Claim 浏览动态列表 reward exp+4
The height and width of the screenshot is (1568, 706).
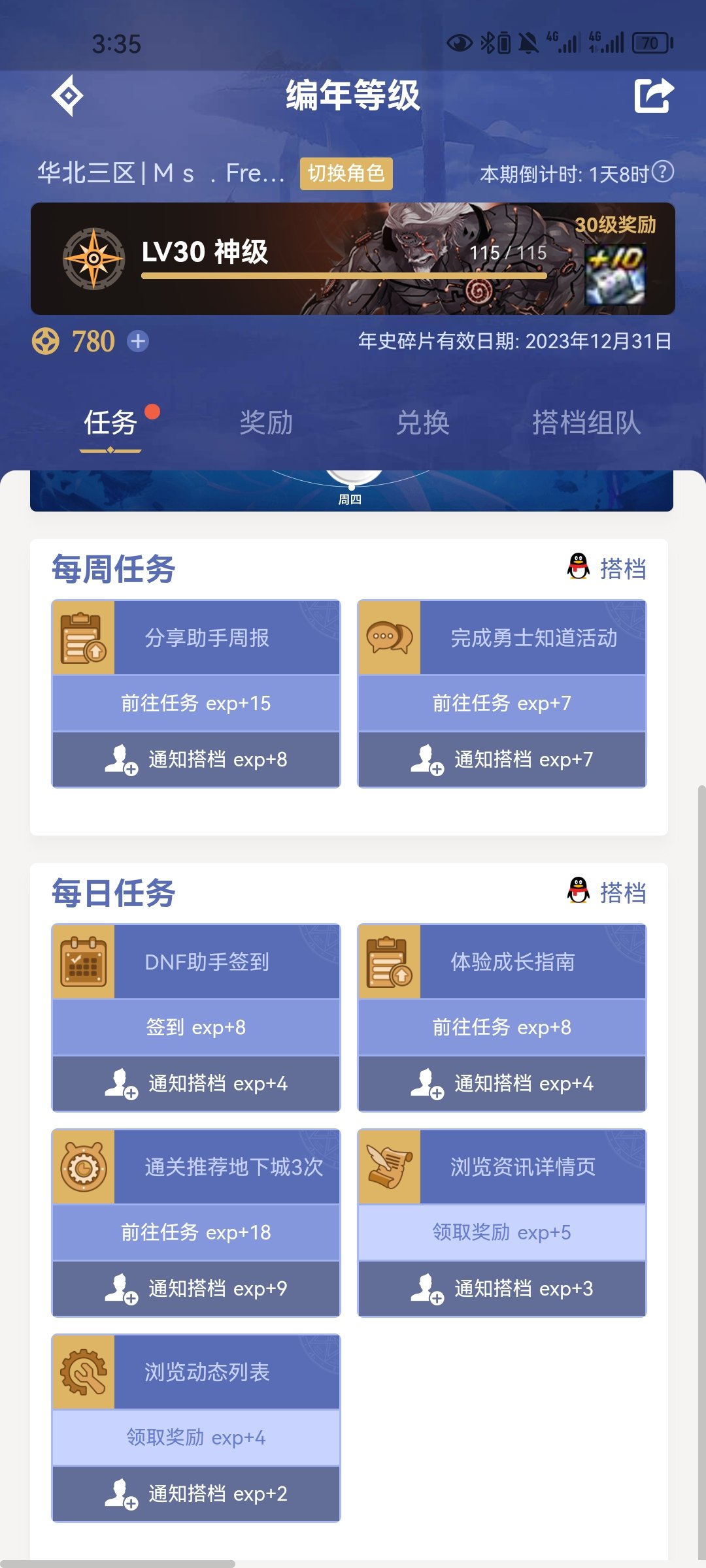tap(196, 1437)
